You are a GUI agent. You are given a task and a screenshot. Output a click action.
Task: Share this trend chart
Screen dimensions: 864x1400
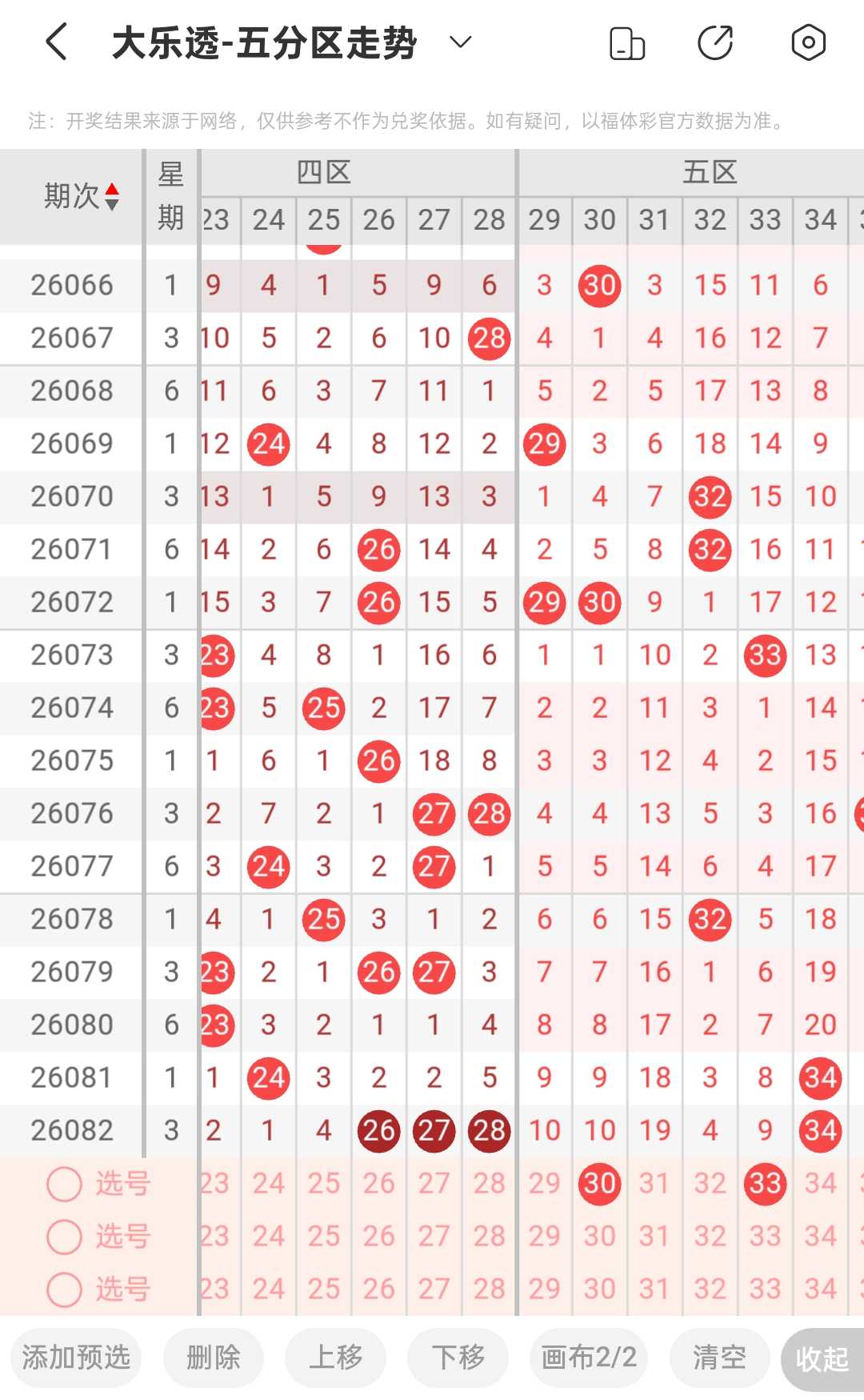(715, 42)
